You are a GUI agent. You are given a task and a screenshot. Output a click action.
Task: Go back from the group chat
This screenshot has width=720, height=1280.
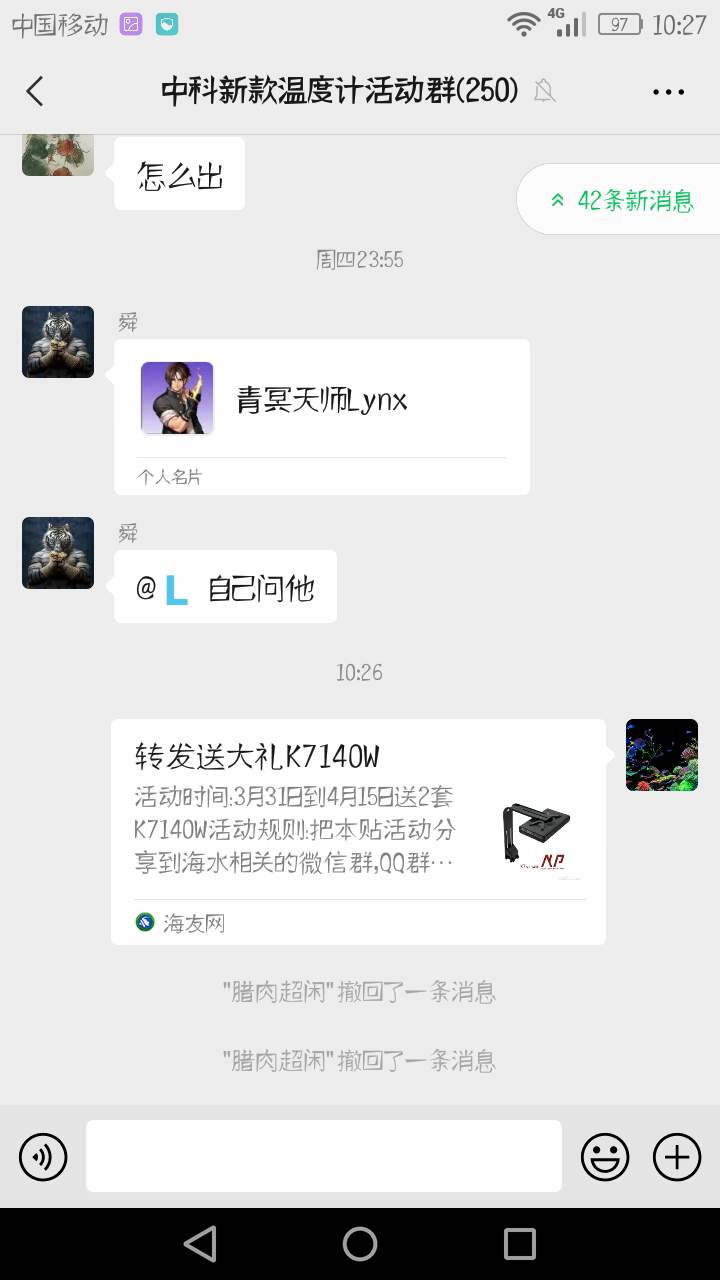(x=35, y=91)
